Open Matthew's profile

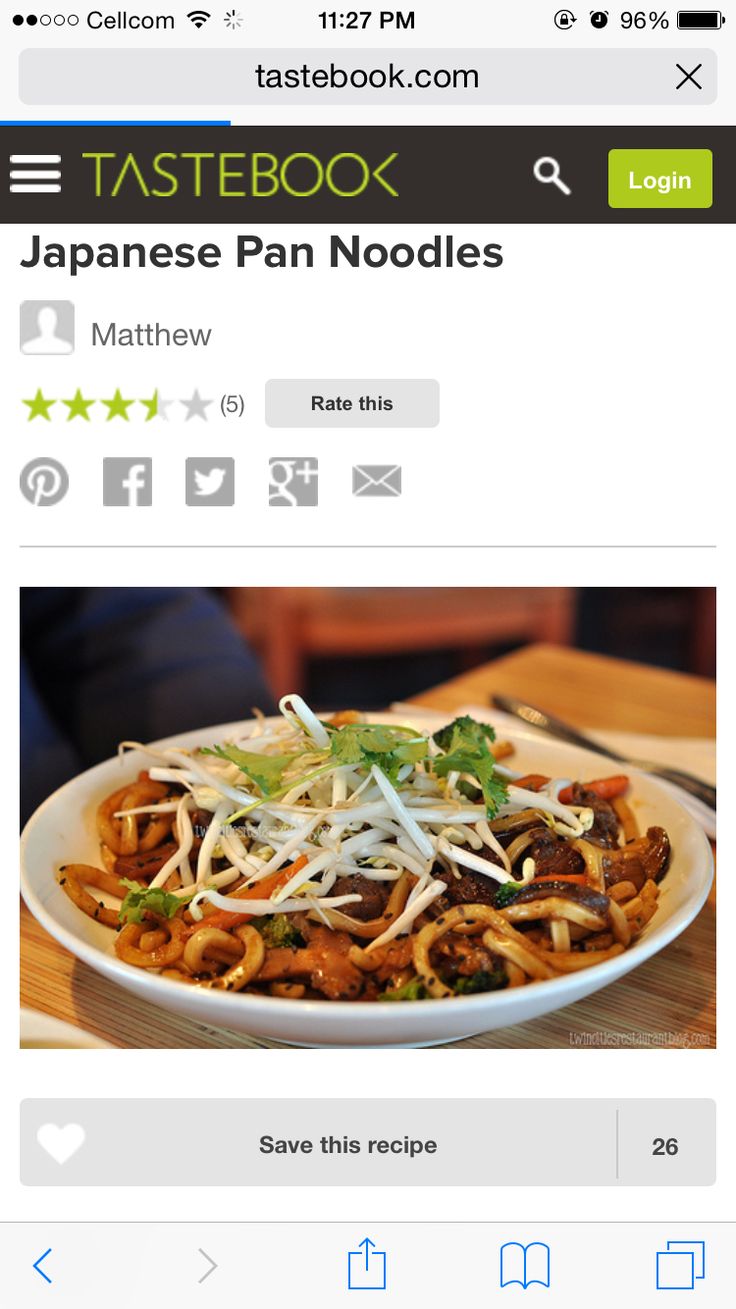coord(151,334)
